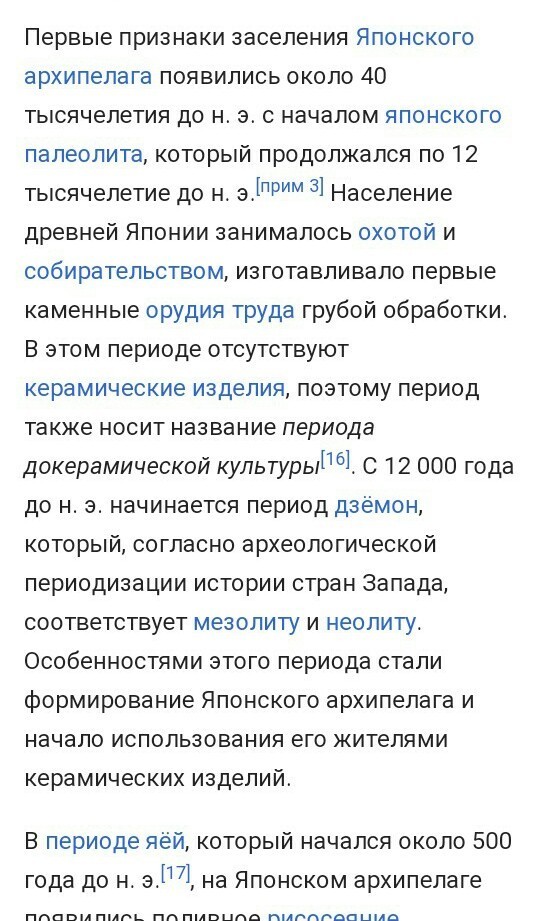Follow the собирательством link

pos(124,271)
